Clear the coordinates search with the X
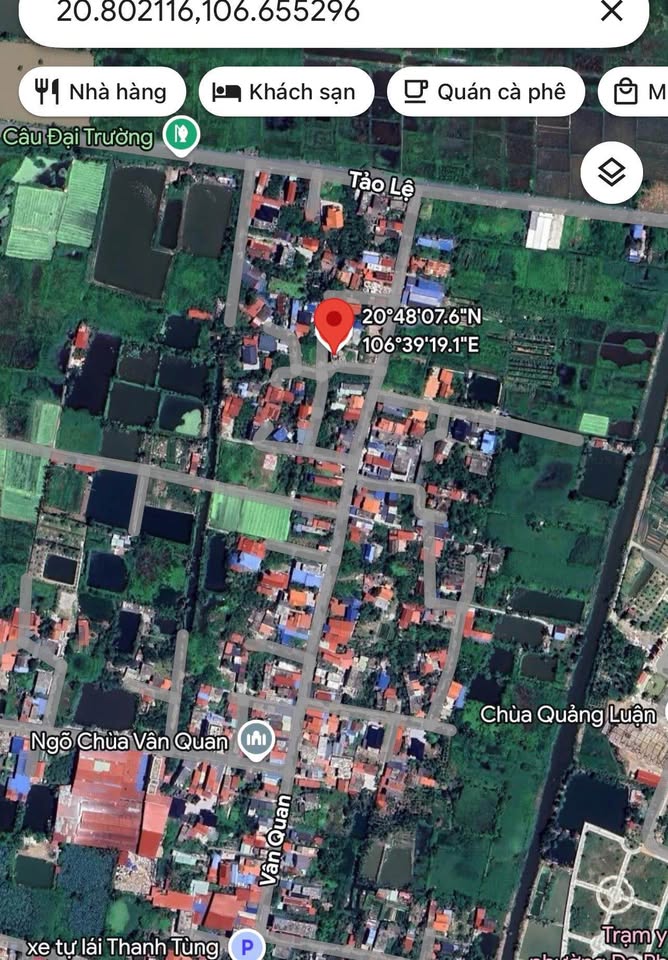This screenshot has width=668, height=960. tap(611, 12)
